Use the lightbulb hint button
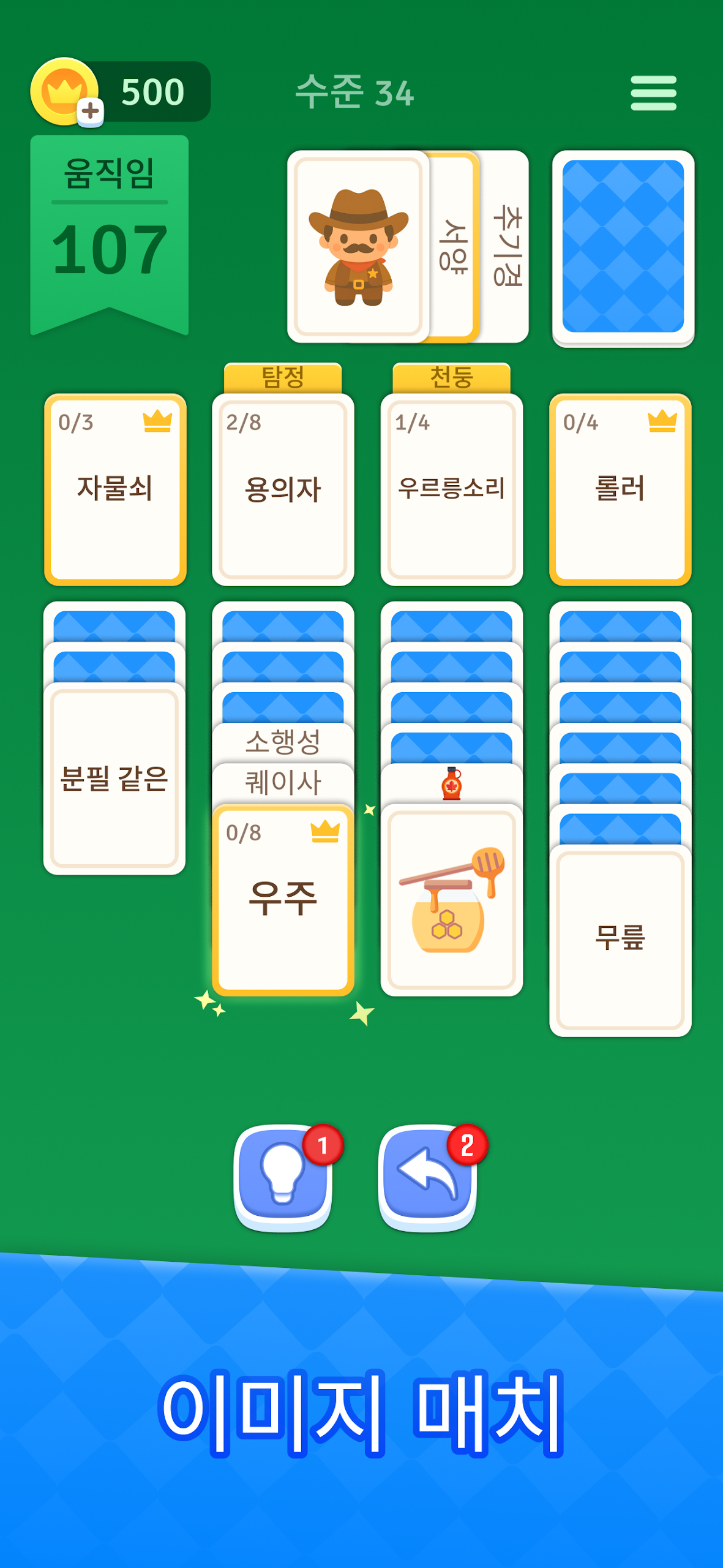 (283, 1177)
